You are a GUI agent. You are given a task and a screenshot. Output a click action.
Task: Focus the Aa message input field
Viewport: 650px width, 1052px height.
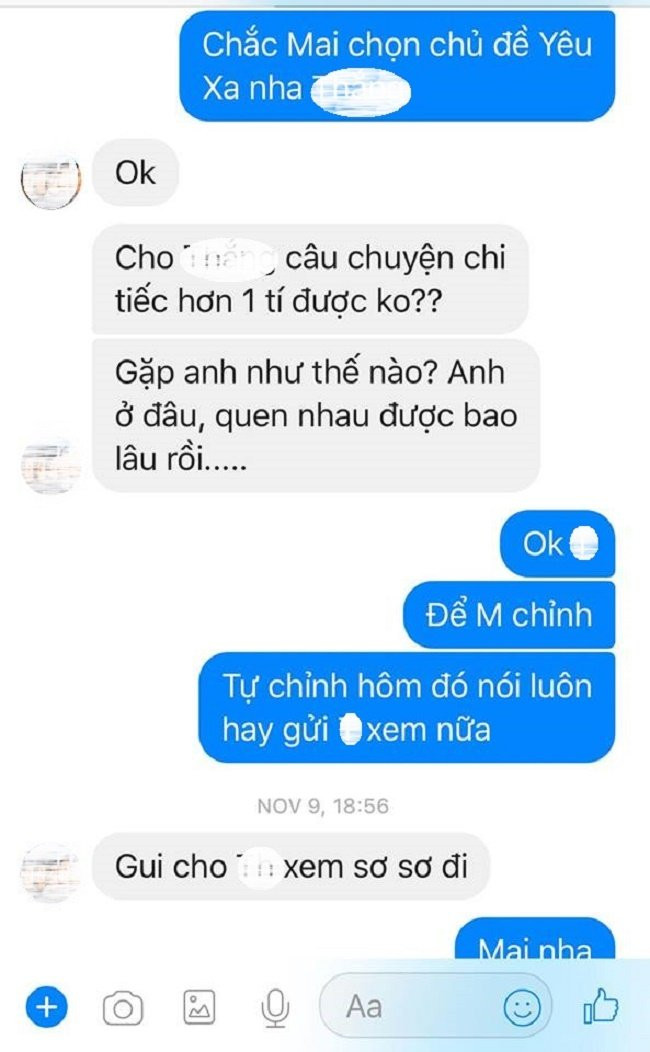pyautogui.click(x=410, y=1007)
